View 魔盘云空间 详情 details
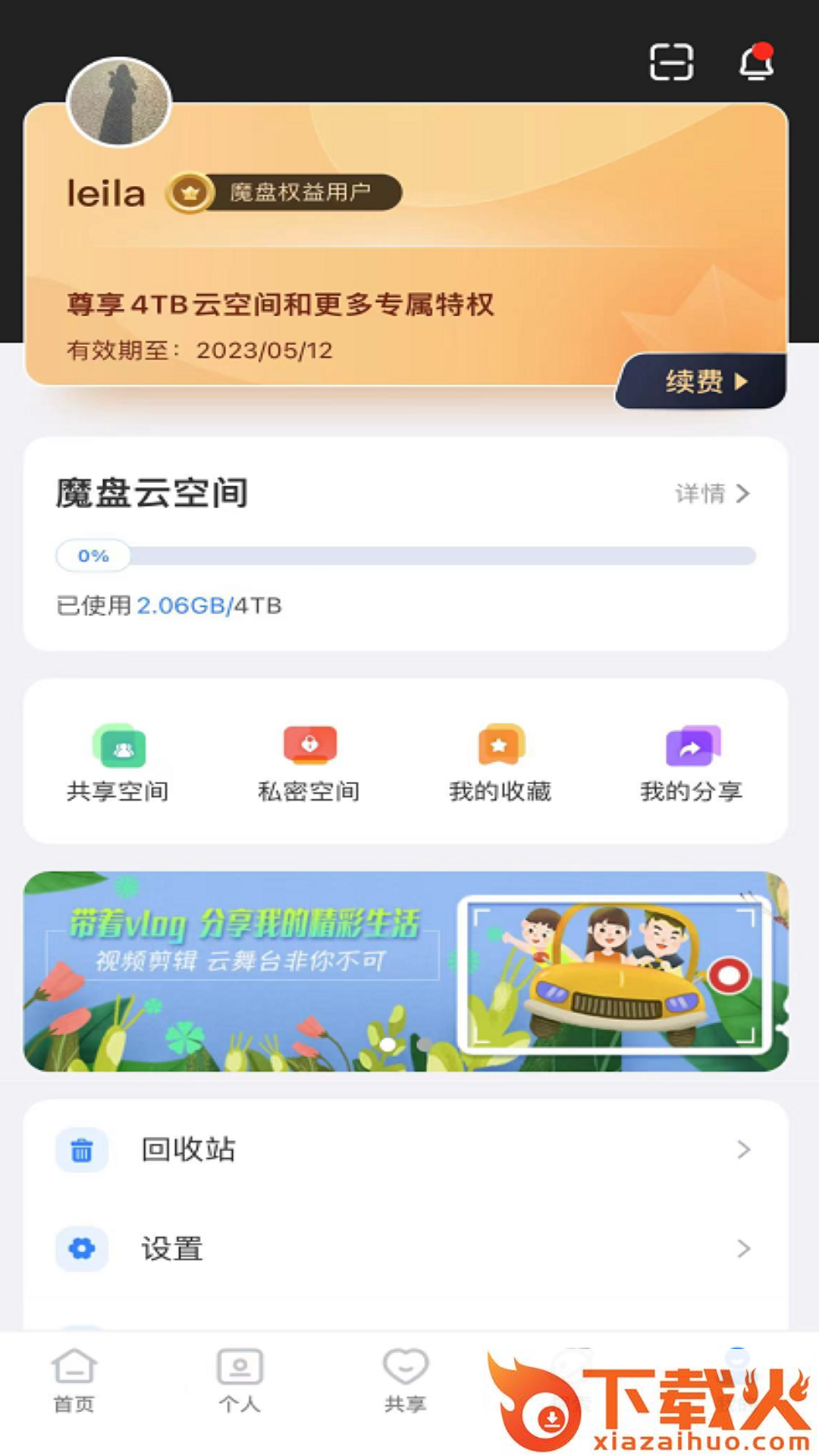The height and width of the screenshot is (1456, 819). 712,494
